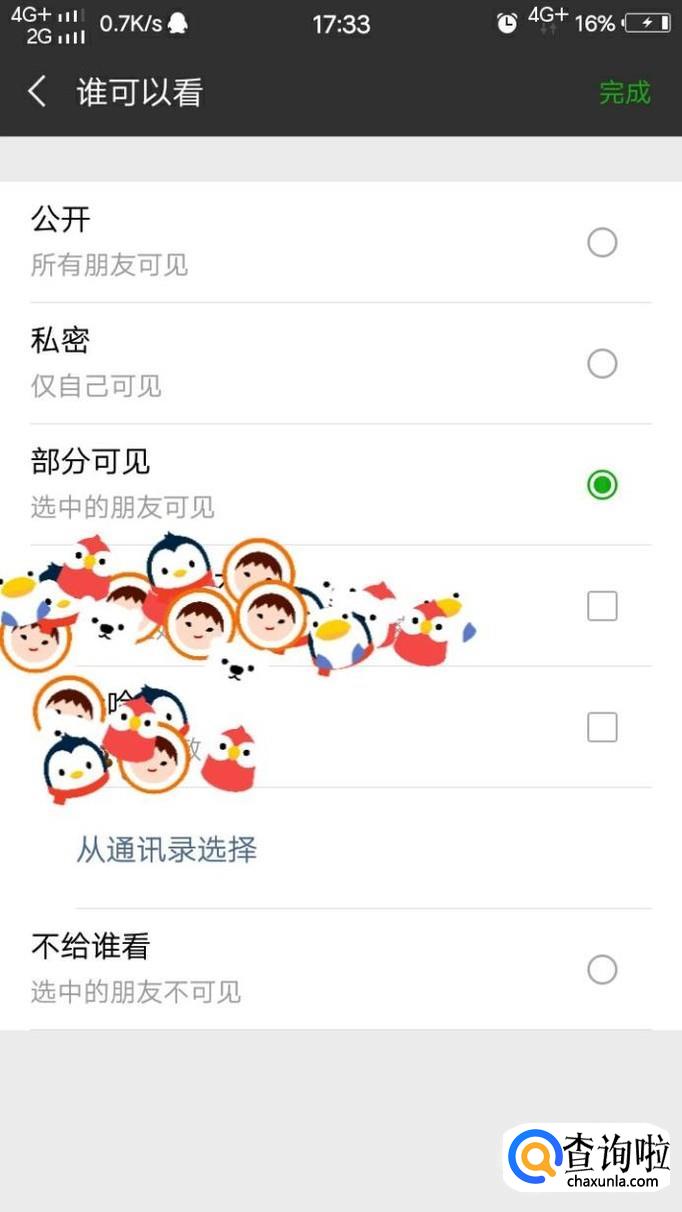Select 部分可见 option
The width and height of the screenshot is (682, 1212).
tap(341, 484)
